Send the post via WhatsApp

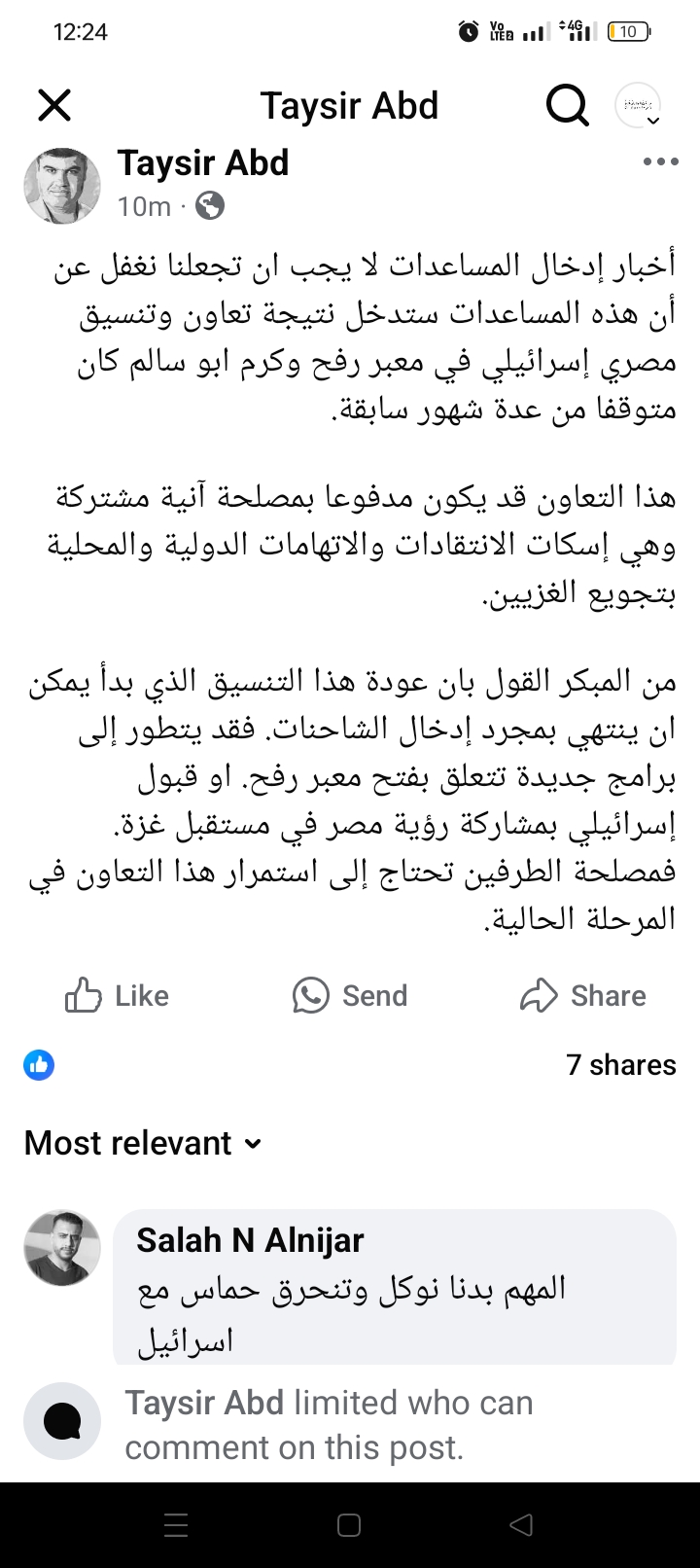click(350, 996)
